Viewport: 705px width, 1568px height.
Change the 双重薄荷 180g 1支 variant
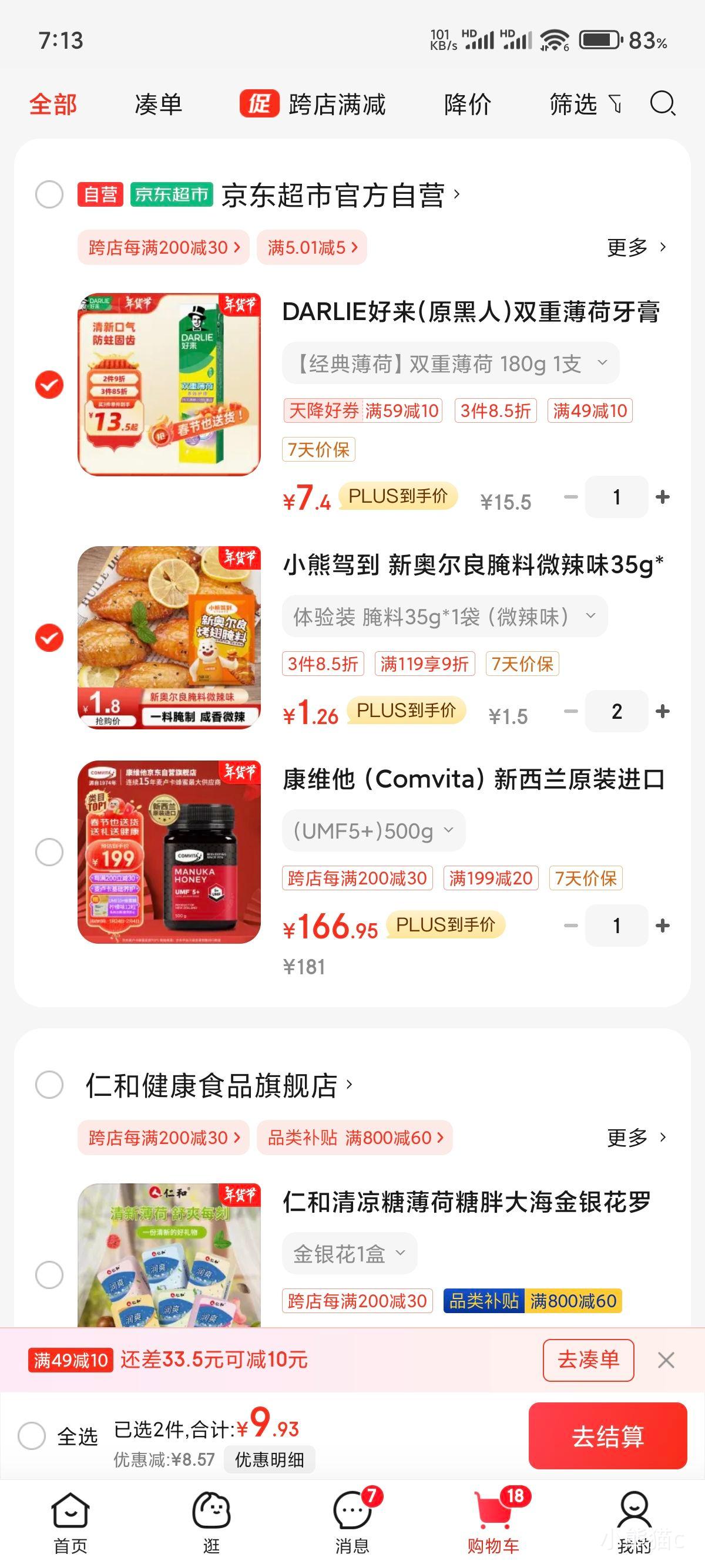pyautogui.click(x=451, y=364)
